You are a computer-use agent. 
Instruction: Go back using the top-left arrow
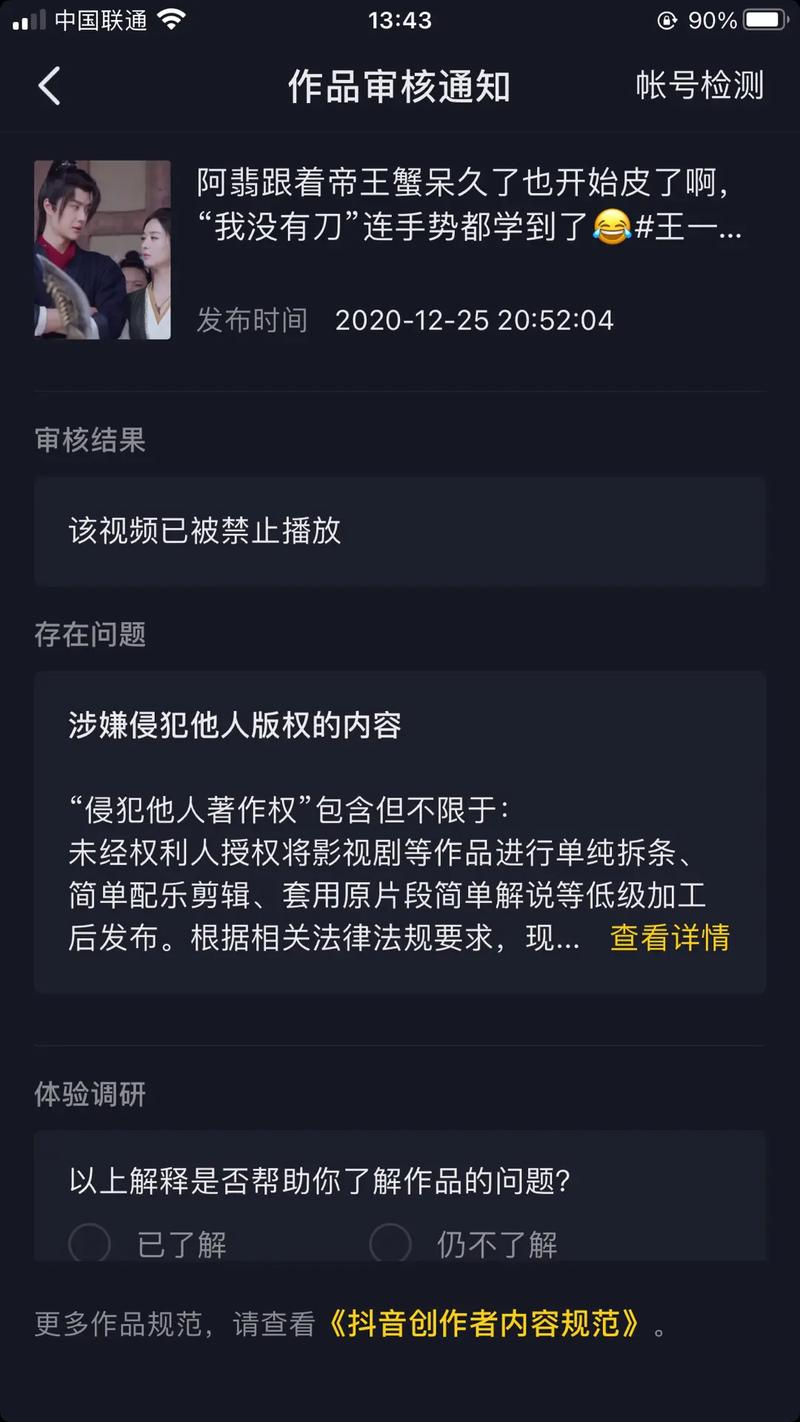pyautogui.click(x=49, y=86)
